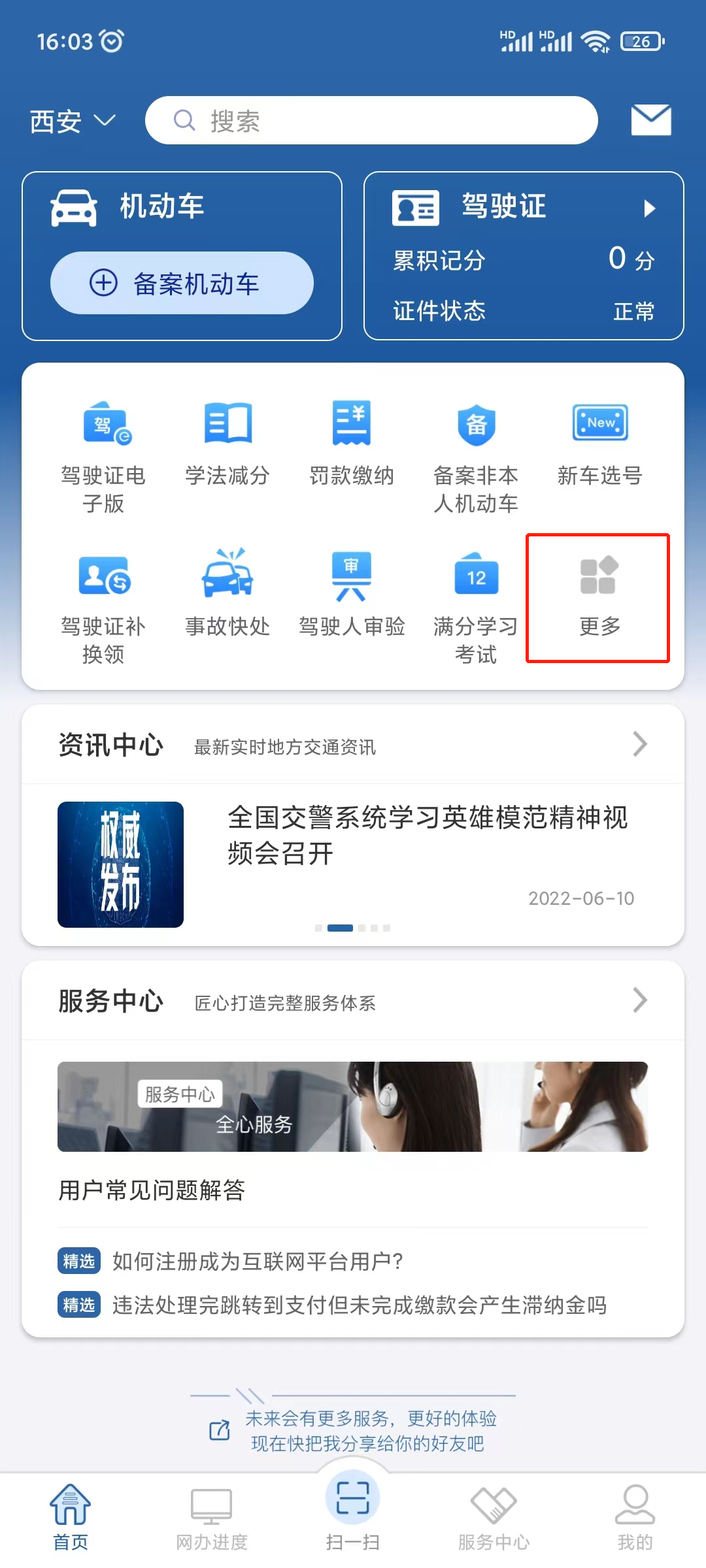Open the 全国交警系统学习英雄模范精神 news article

(x=428, y=835)
